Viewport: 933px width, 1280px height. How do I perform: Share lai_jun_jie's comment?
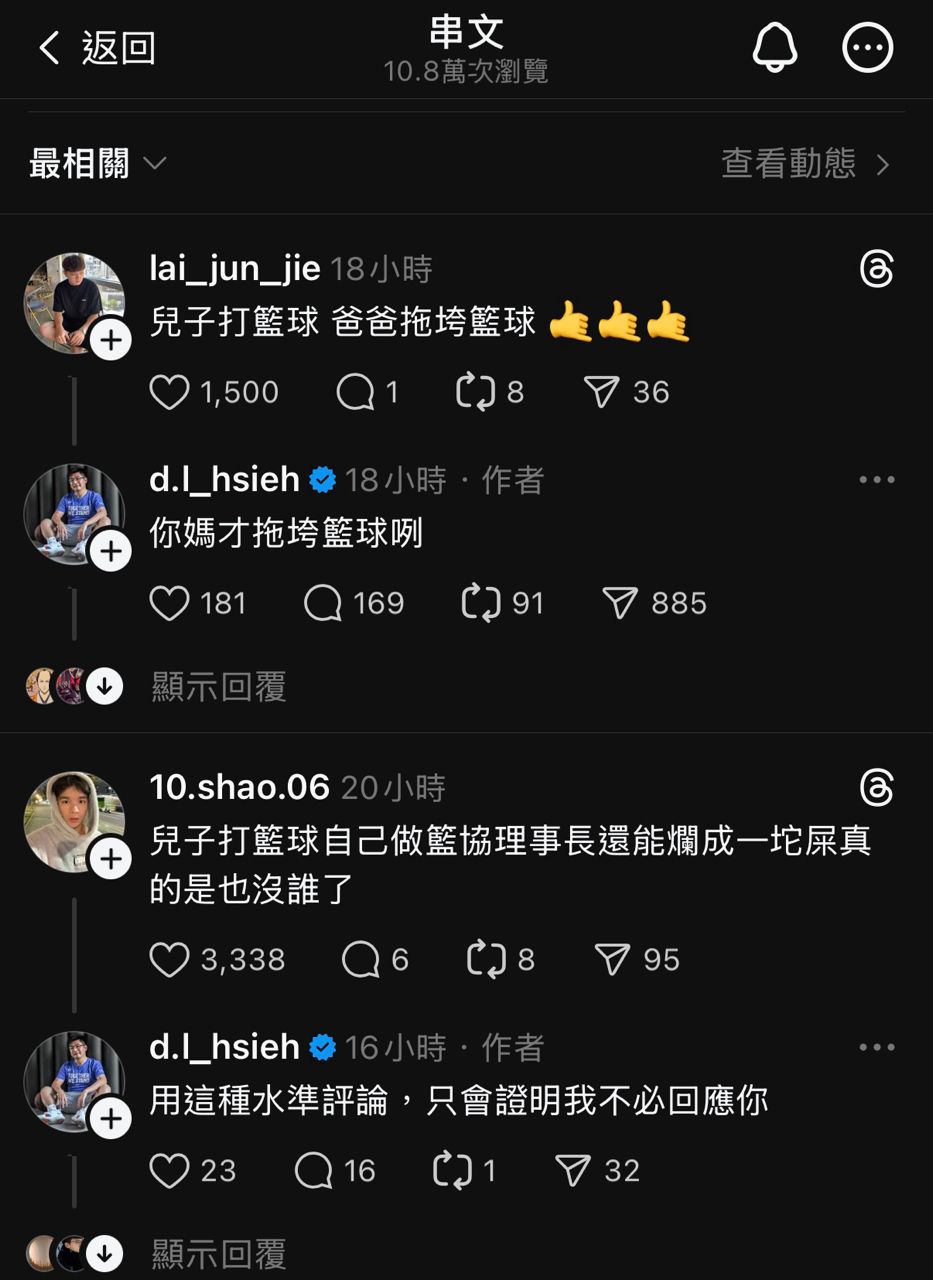602,392
